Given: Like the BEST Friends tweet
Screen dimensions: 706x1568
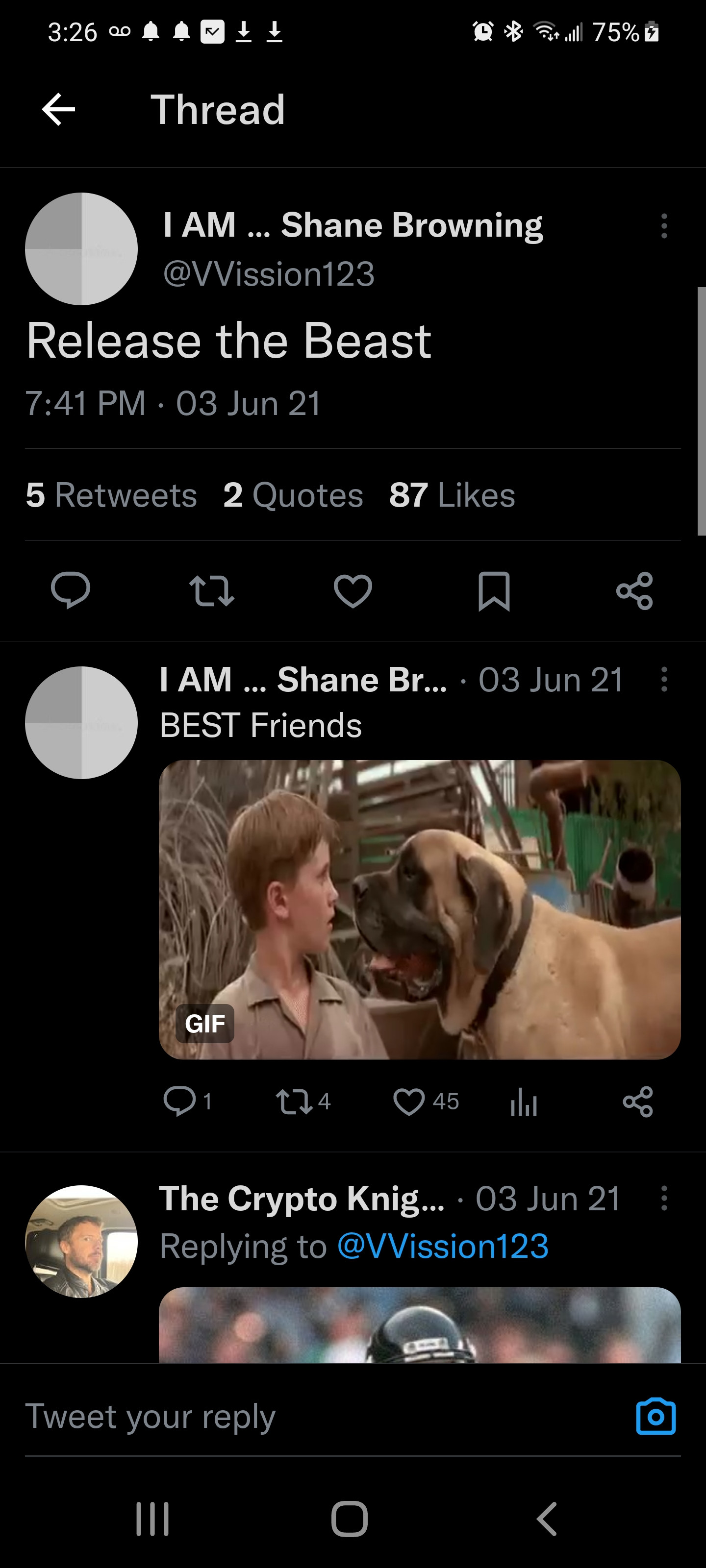Looking at the screenshot, I should (x=409, y=1101).
